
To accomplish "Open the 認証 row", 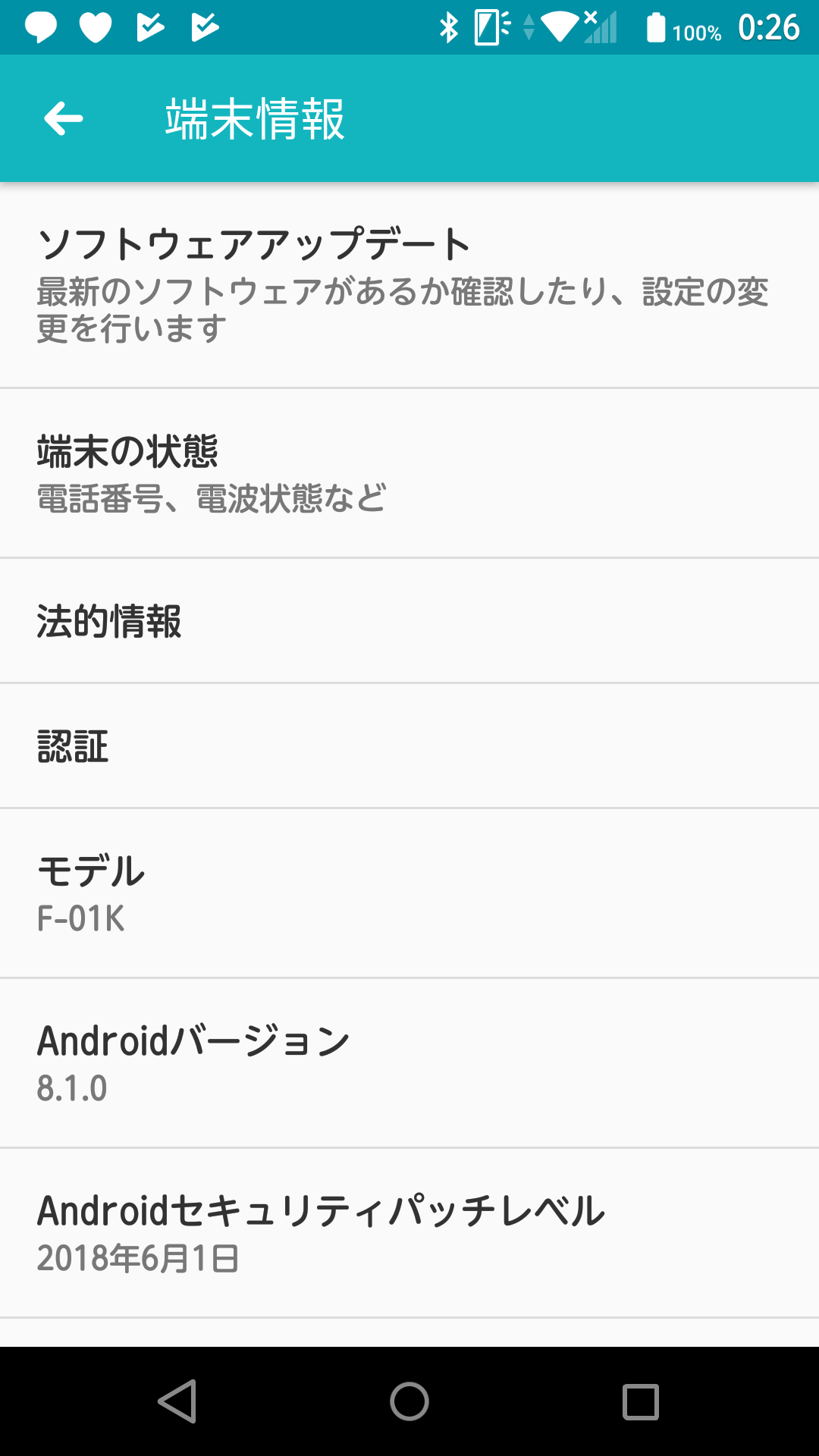I will coord(409,746).
